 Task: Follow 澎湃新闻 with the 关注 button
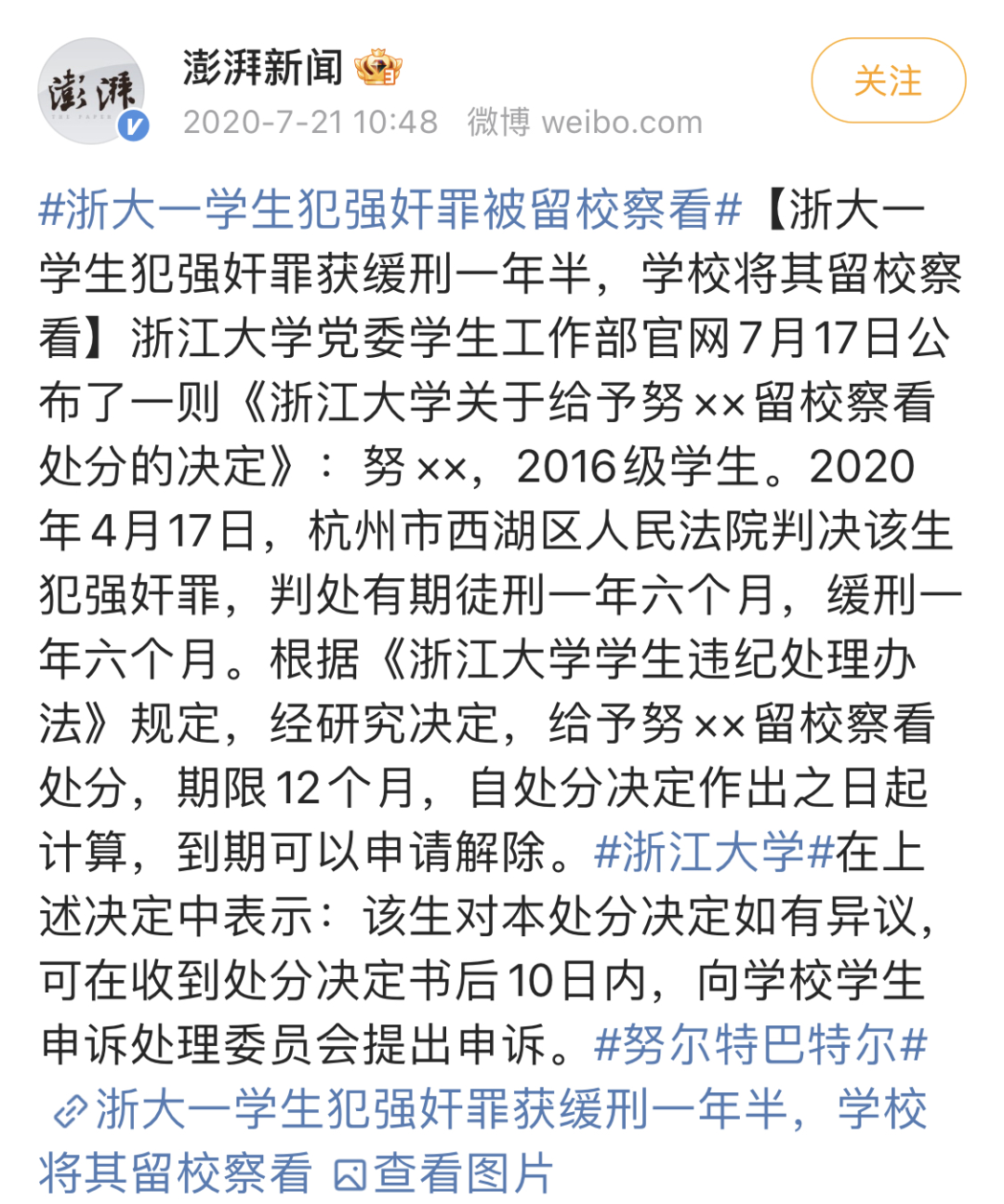888,81
